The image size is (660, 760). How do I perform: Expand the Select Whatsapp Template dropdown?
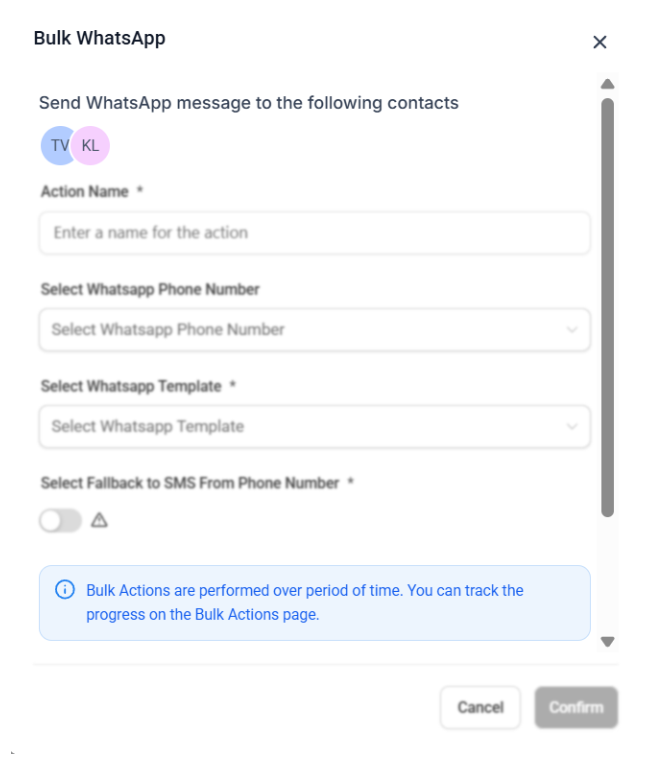pos(314,427)
